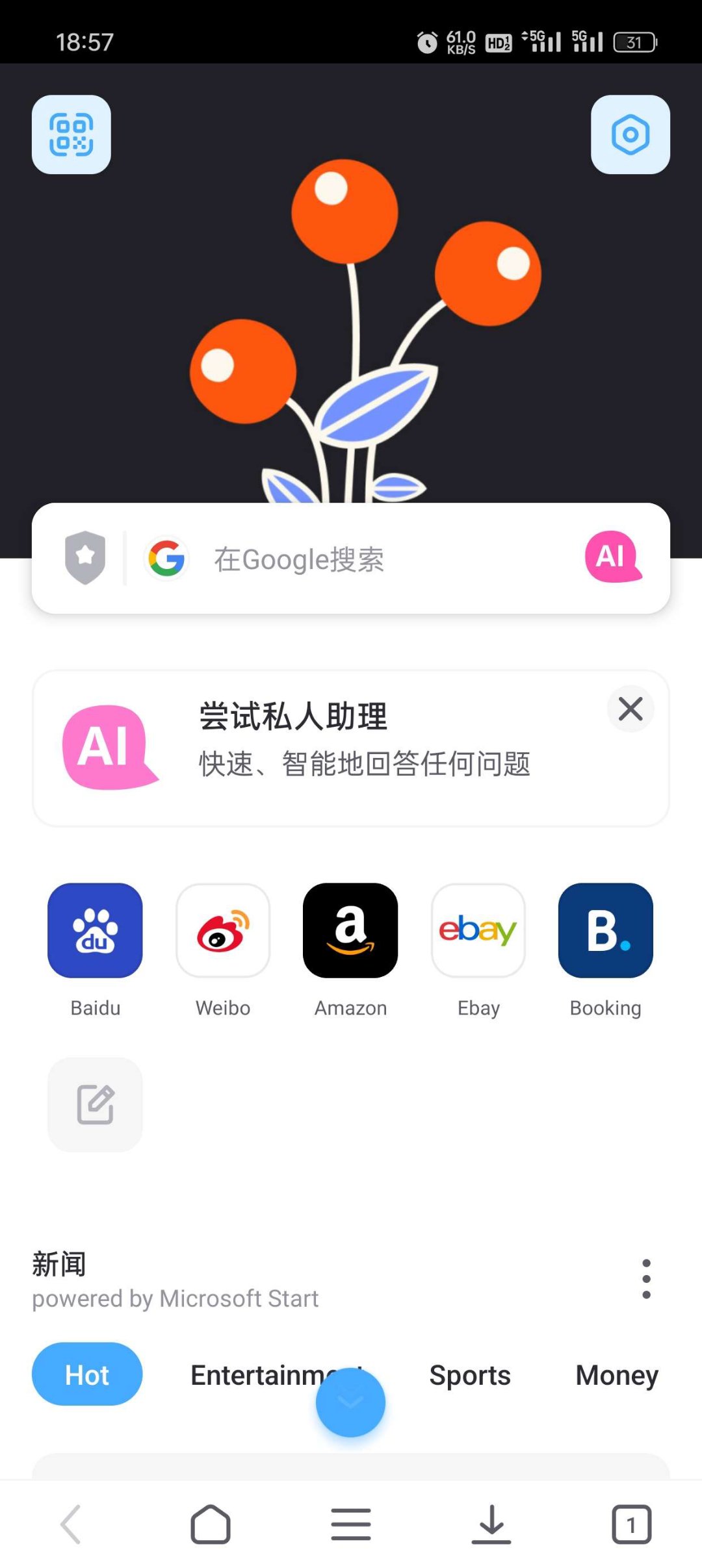Change search engine via Google logo
Viewport: 702px width, 1568px height.
click(166, 558)
